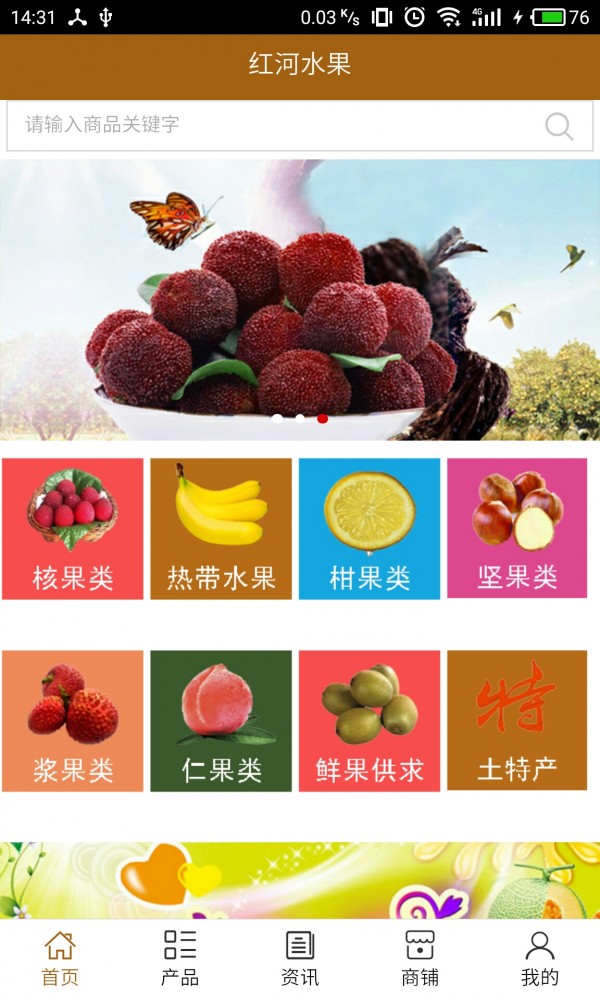Screen dimensions: 600x1000
Task: Browse the 坚果类 category tile
Action: tap(517, 529)
